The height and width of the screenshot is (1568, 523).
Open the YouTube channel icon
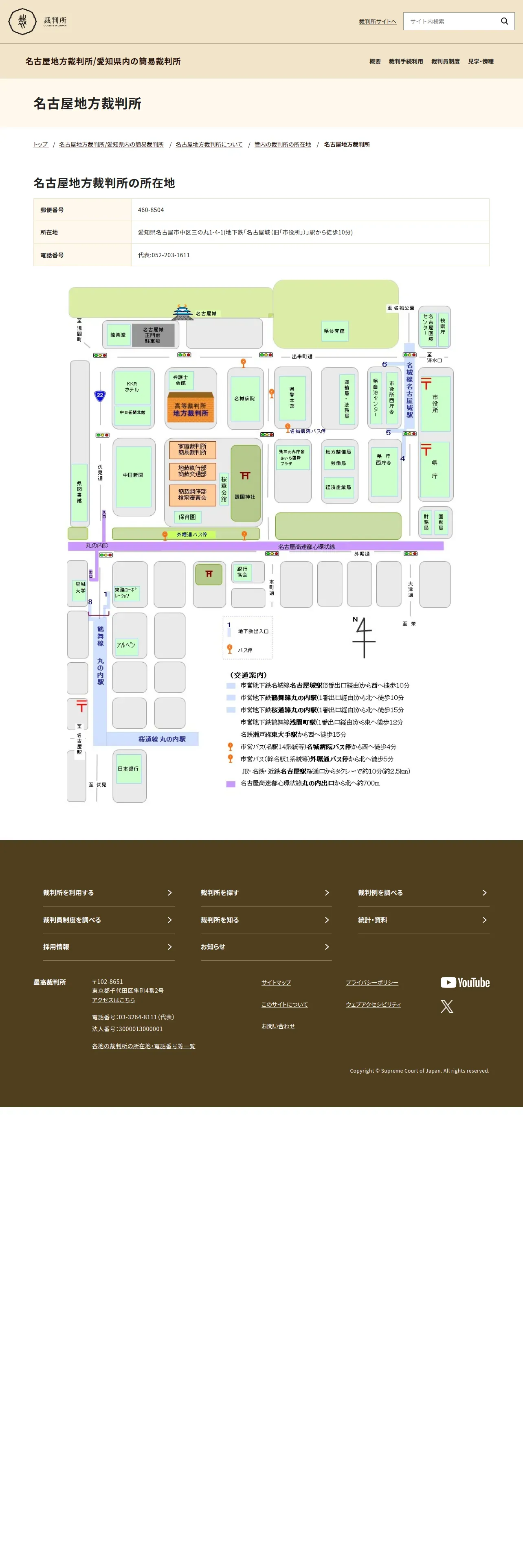(465, 982)
